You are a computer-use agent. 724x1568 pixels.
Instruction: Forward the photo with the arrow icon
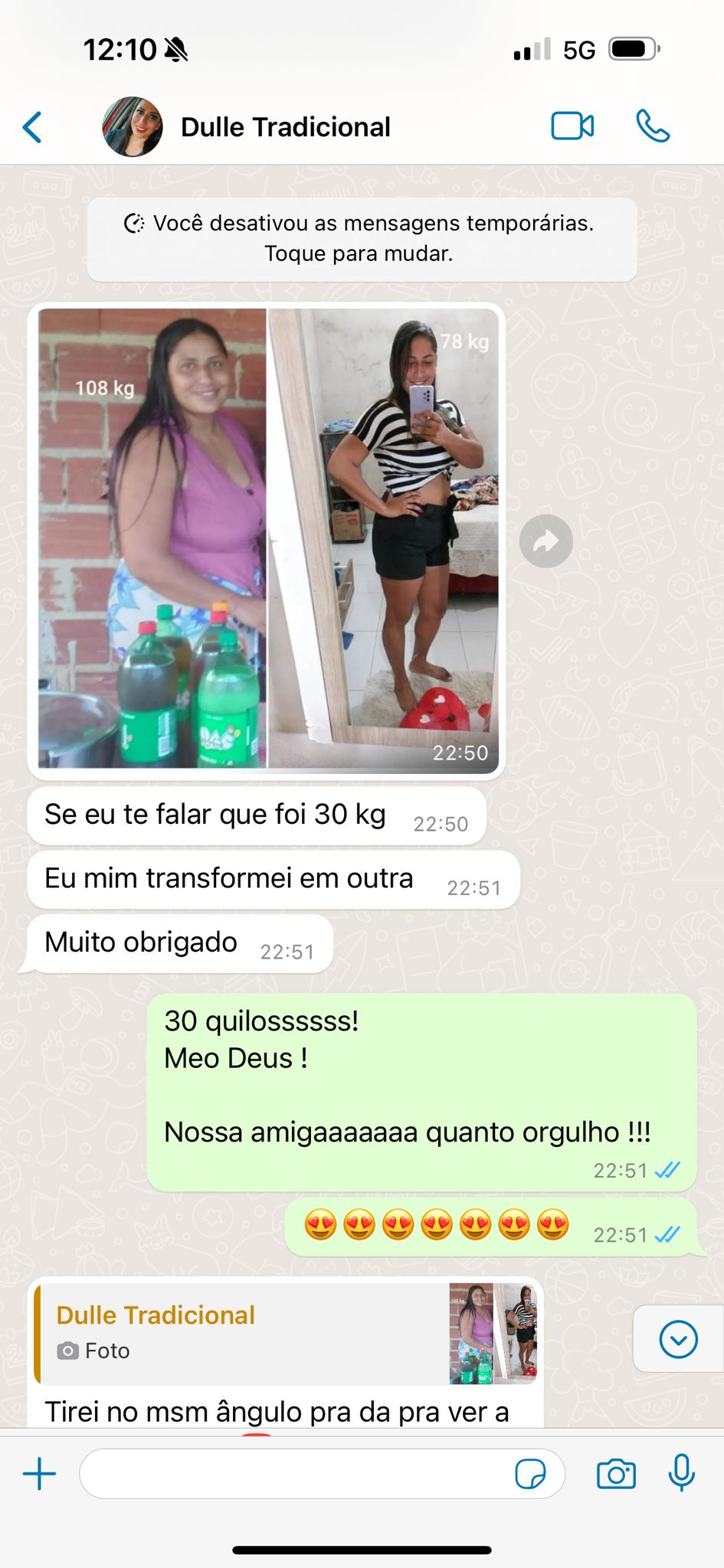point(545,541)
